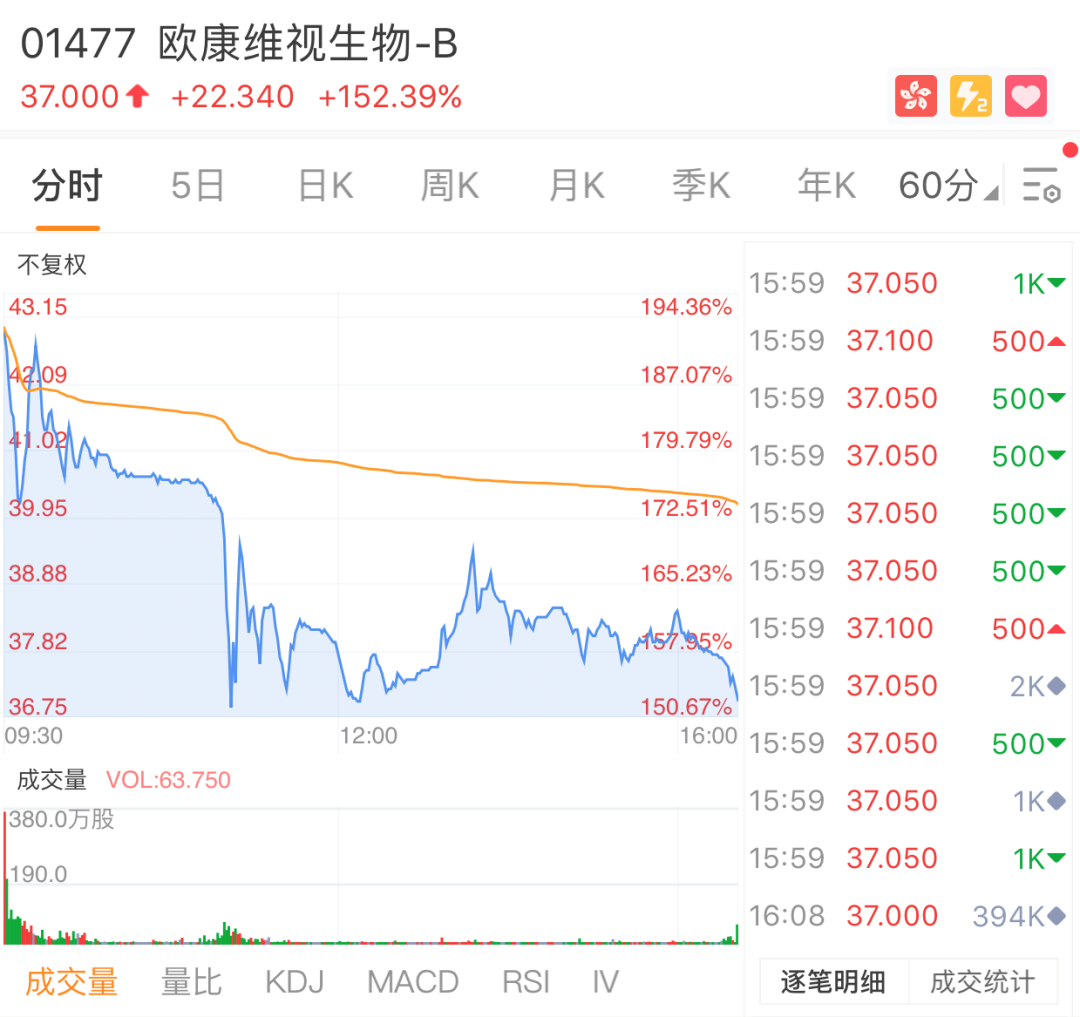Select the 分时 intraday tab
The image size is (1080, 1017).
click(67, 186)
